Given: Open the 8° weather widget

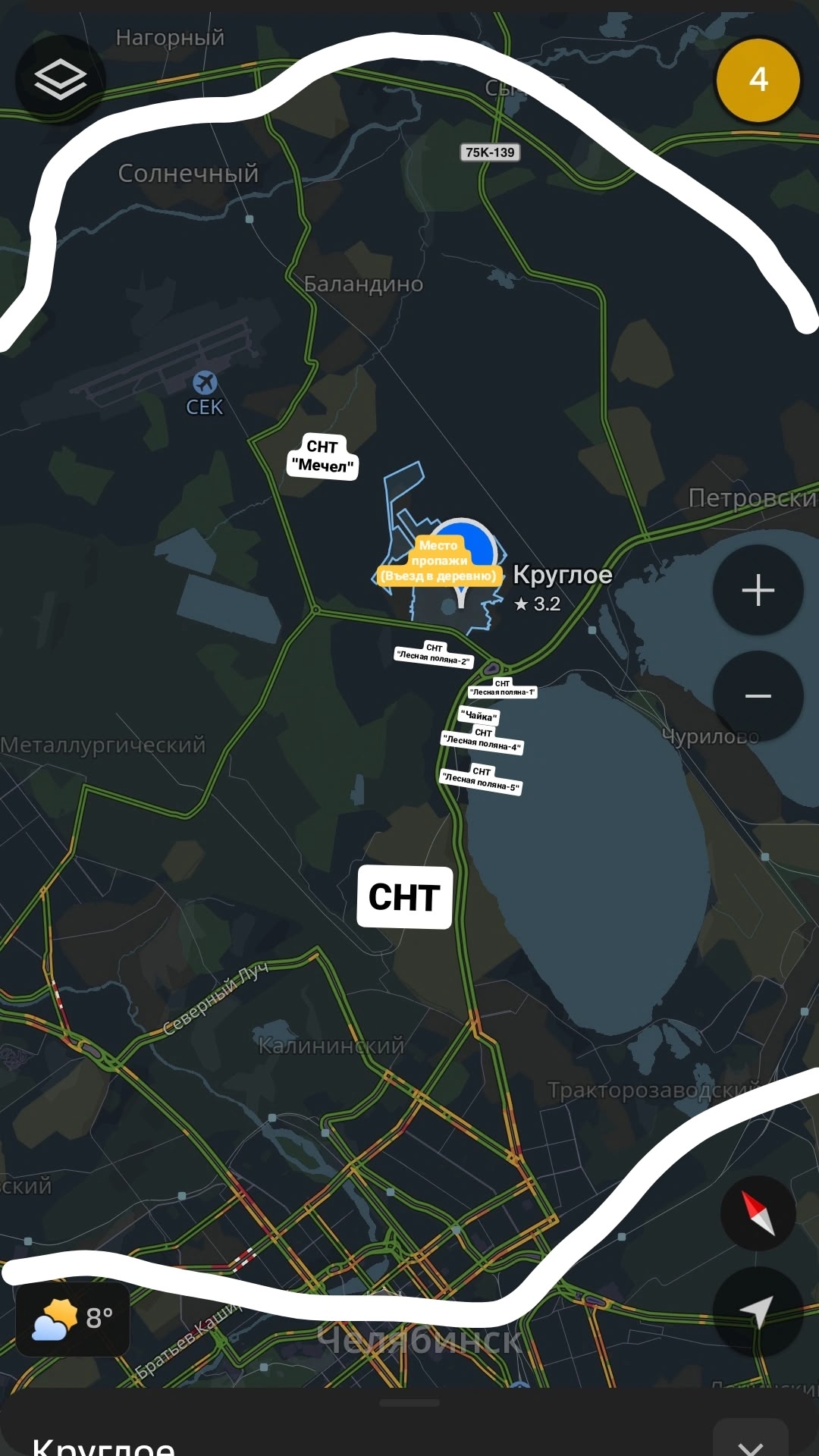Looking at the screenshot, I should pyautogui.click(x=73, y=1319).
